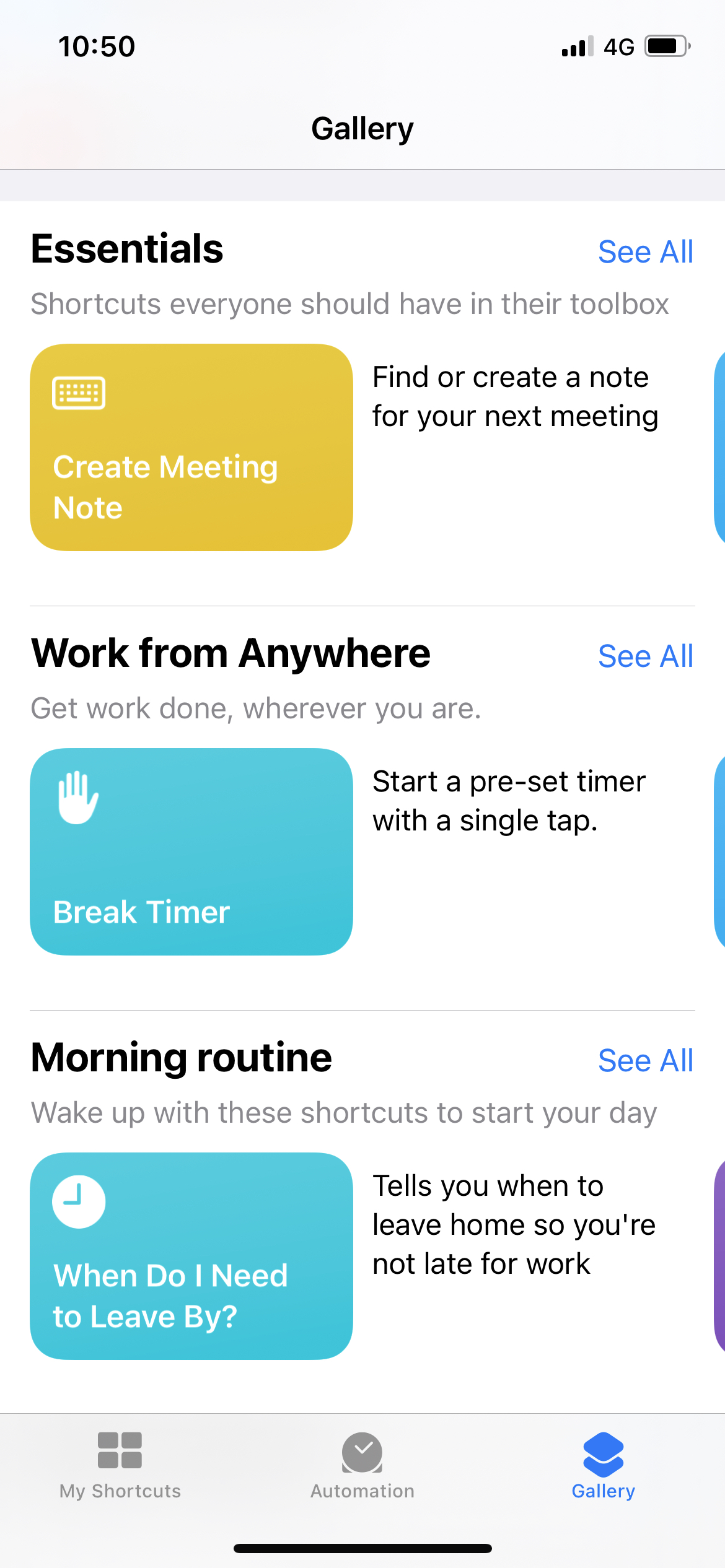Open the Create Meeting Note shortcut
The height and width of the screenshot is (1568, 725).
click(191, 447)
